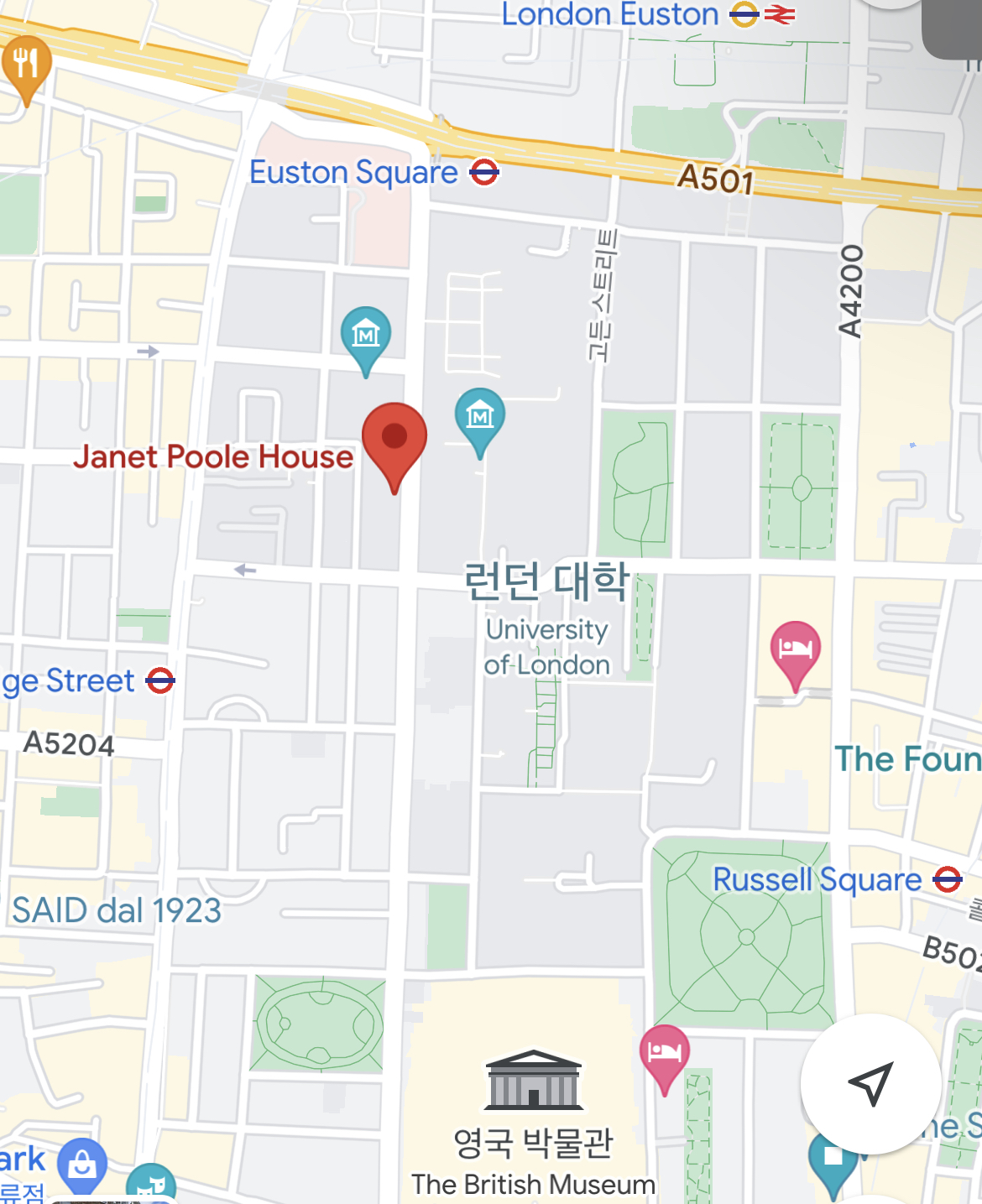
Task: Open the SAID dal 1923 place label
Action: (x=117, y=910)
